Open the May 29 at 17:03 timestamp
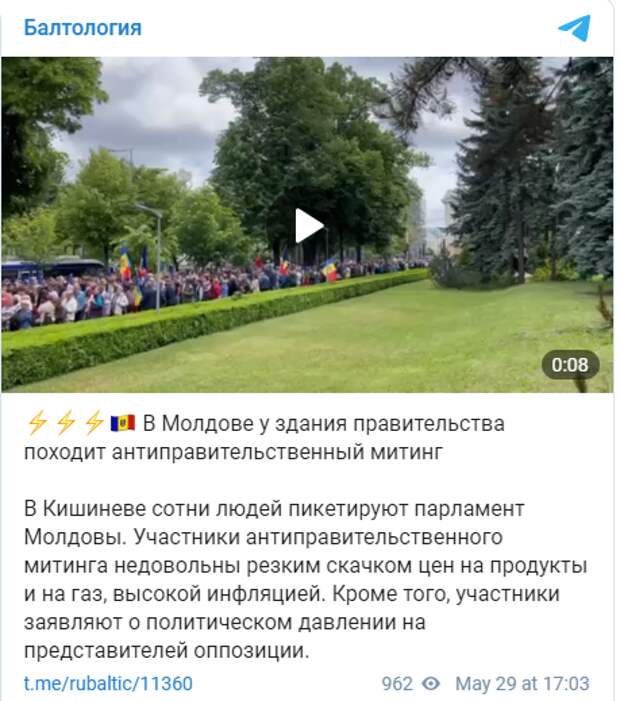Viewport: 620px width, 701px height. pos(522,684)
